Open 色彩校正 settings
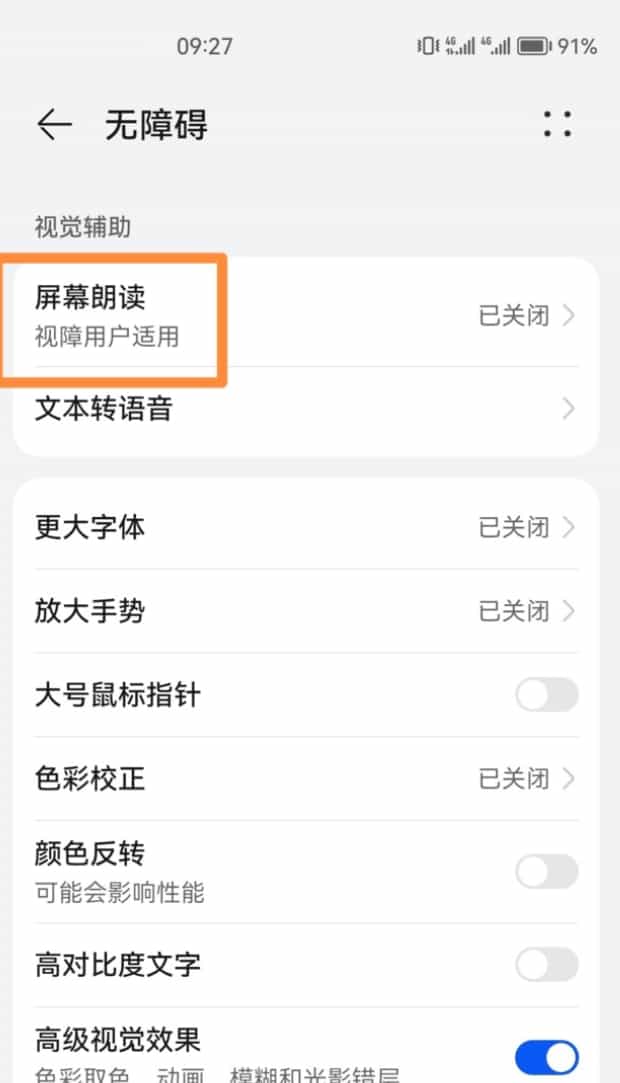This screenshot has height=1083, width=620. pyautogui.click(x=305, y=778)
